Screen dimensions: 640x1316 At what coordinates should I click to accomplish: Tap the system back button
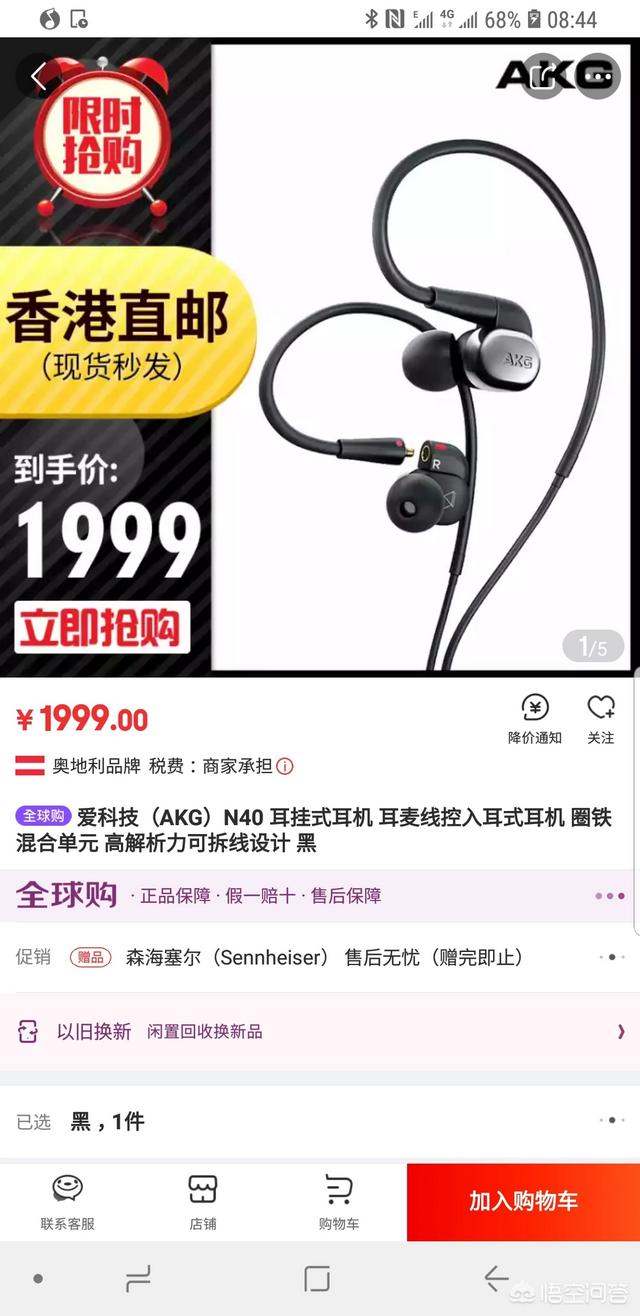coord(496,1278)
